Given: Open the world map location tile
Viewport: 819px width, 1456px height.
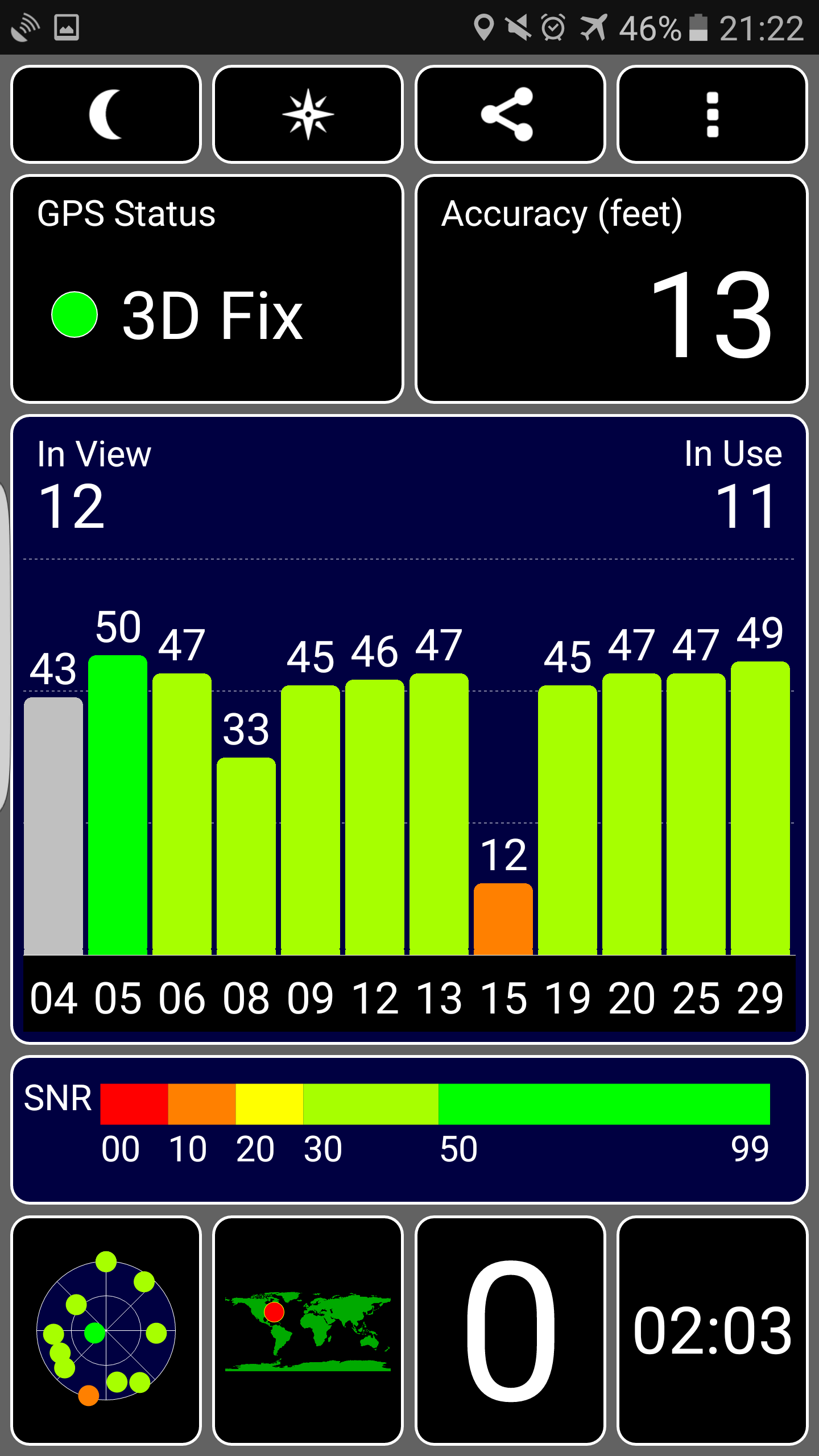Looking at the screenshot, I should [308, 1330].
